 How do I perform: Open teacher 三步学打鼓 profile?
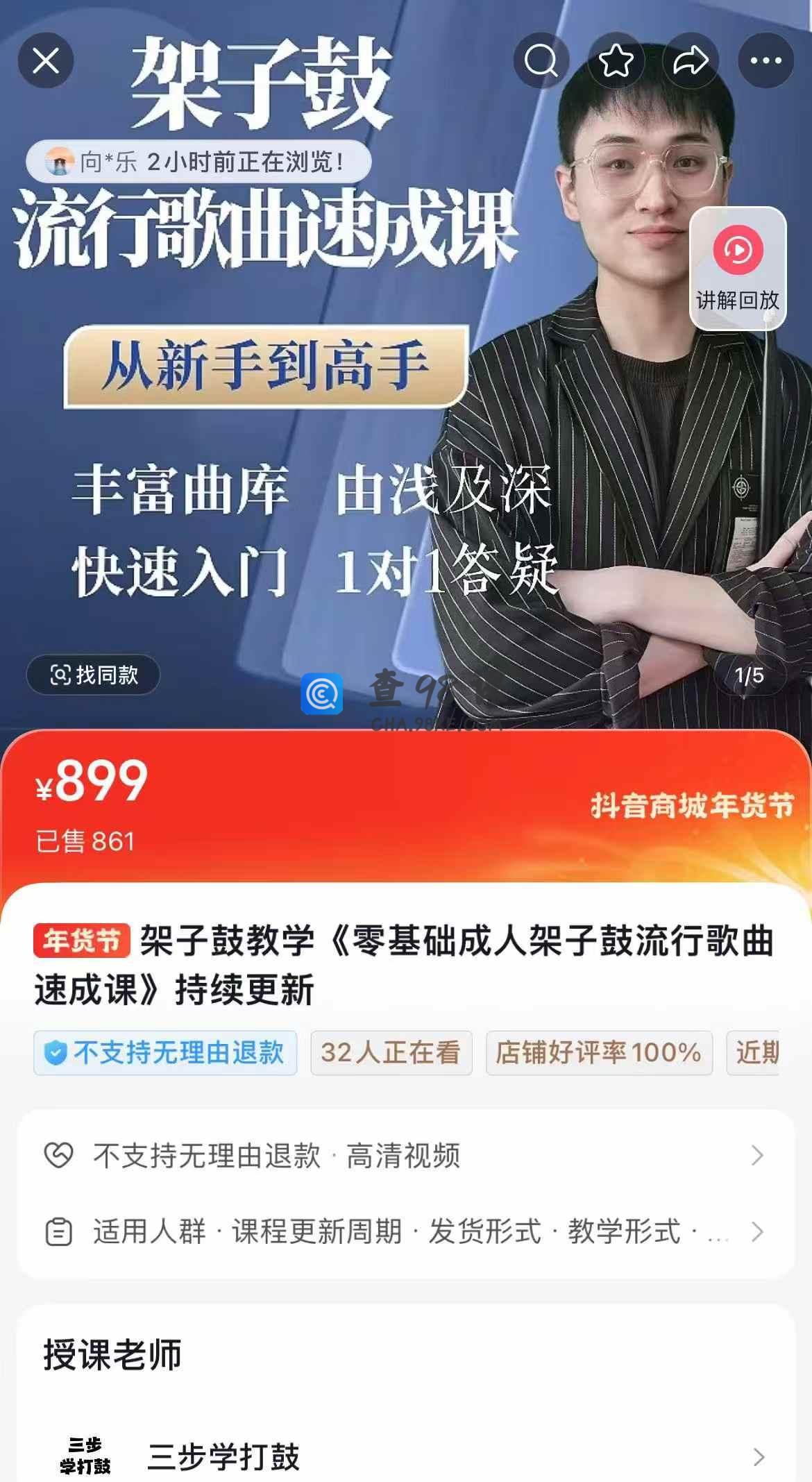(x=405, y=1456)
